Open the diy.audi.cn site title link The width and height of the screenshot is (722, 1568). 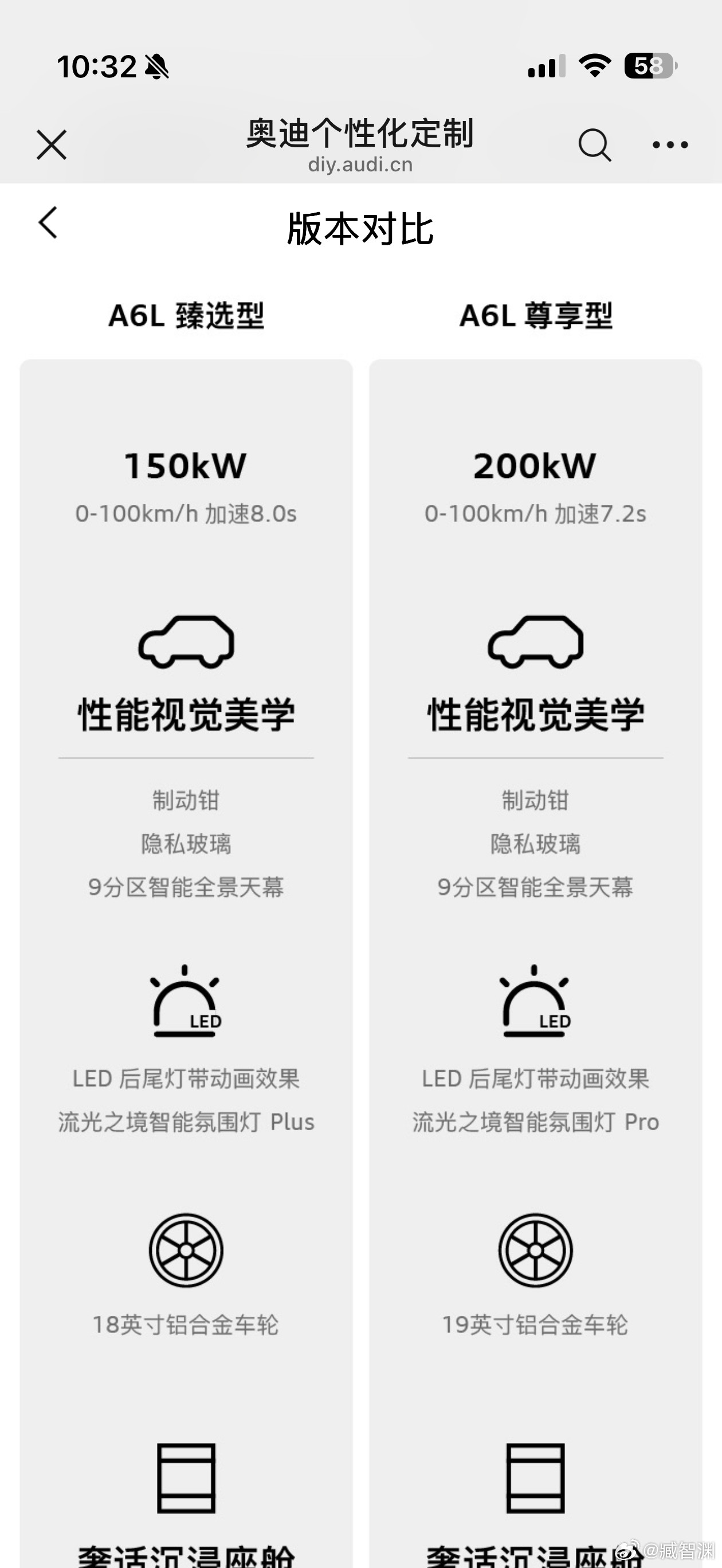(x=361, y=163)
